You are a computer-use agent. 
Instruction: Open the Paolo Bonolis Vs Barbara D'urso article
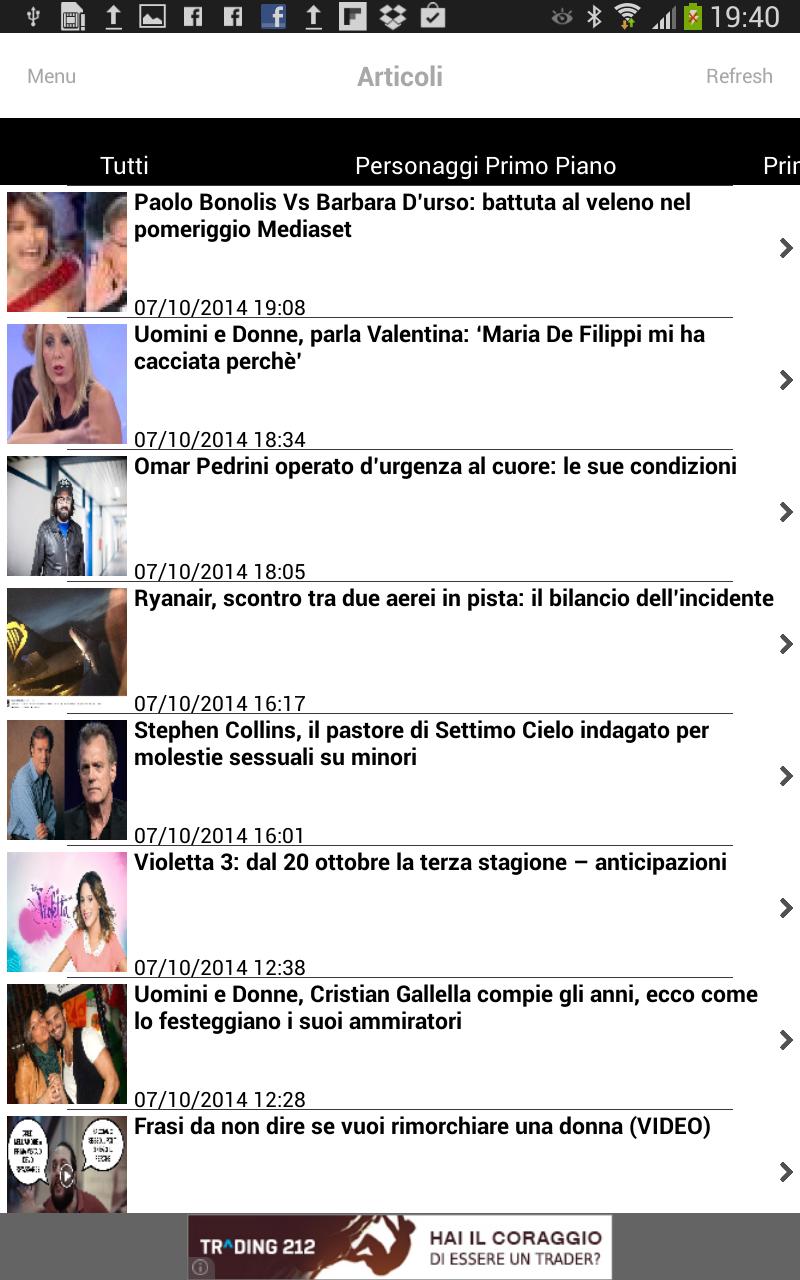[412, 215]
